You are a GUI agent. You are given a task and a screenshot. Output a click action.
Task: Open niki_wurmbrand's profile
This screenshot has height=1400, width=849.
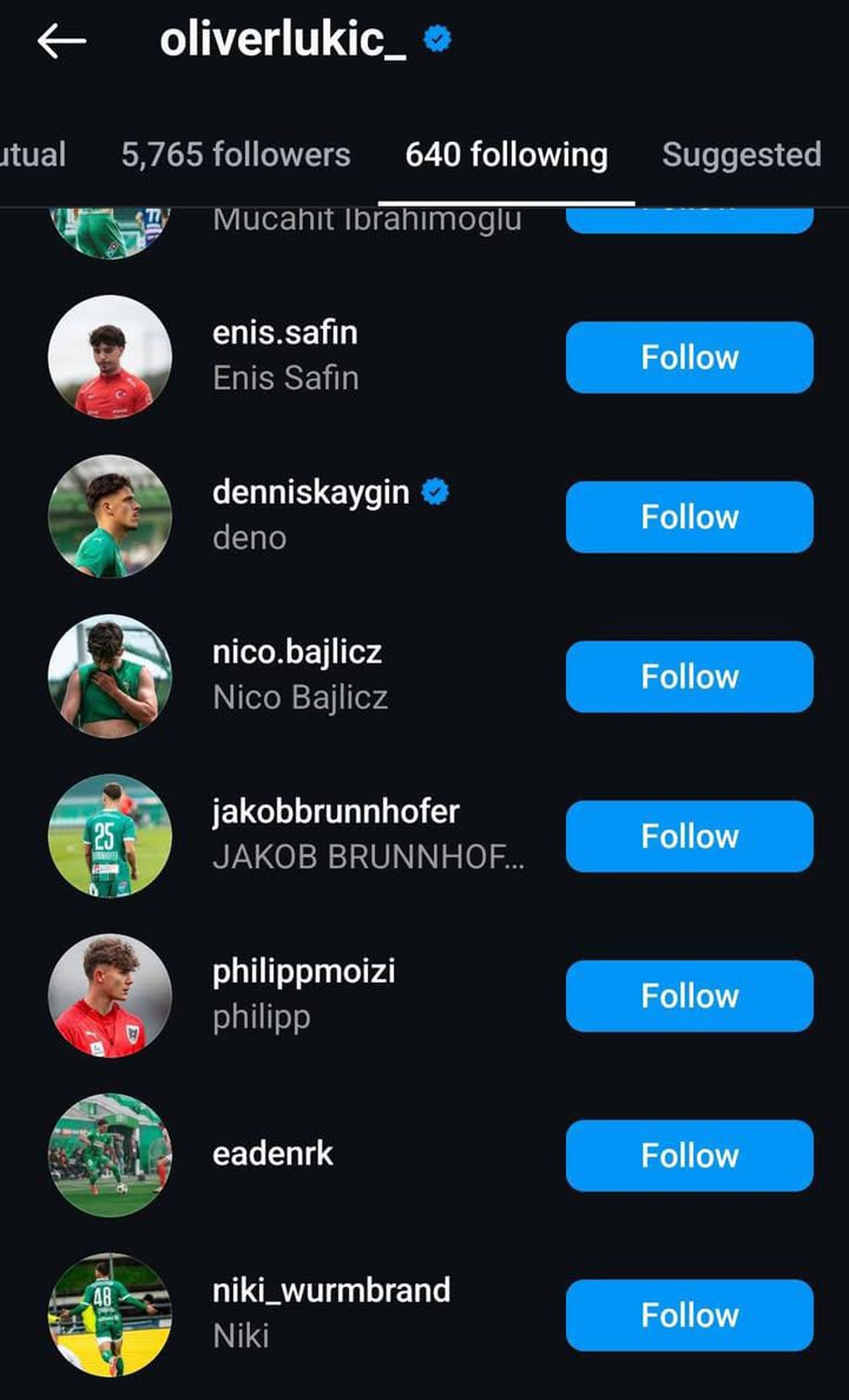point(331,1291)
